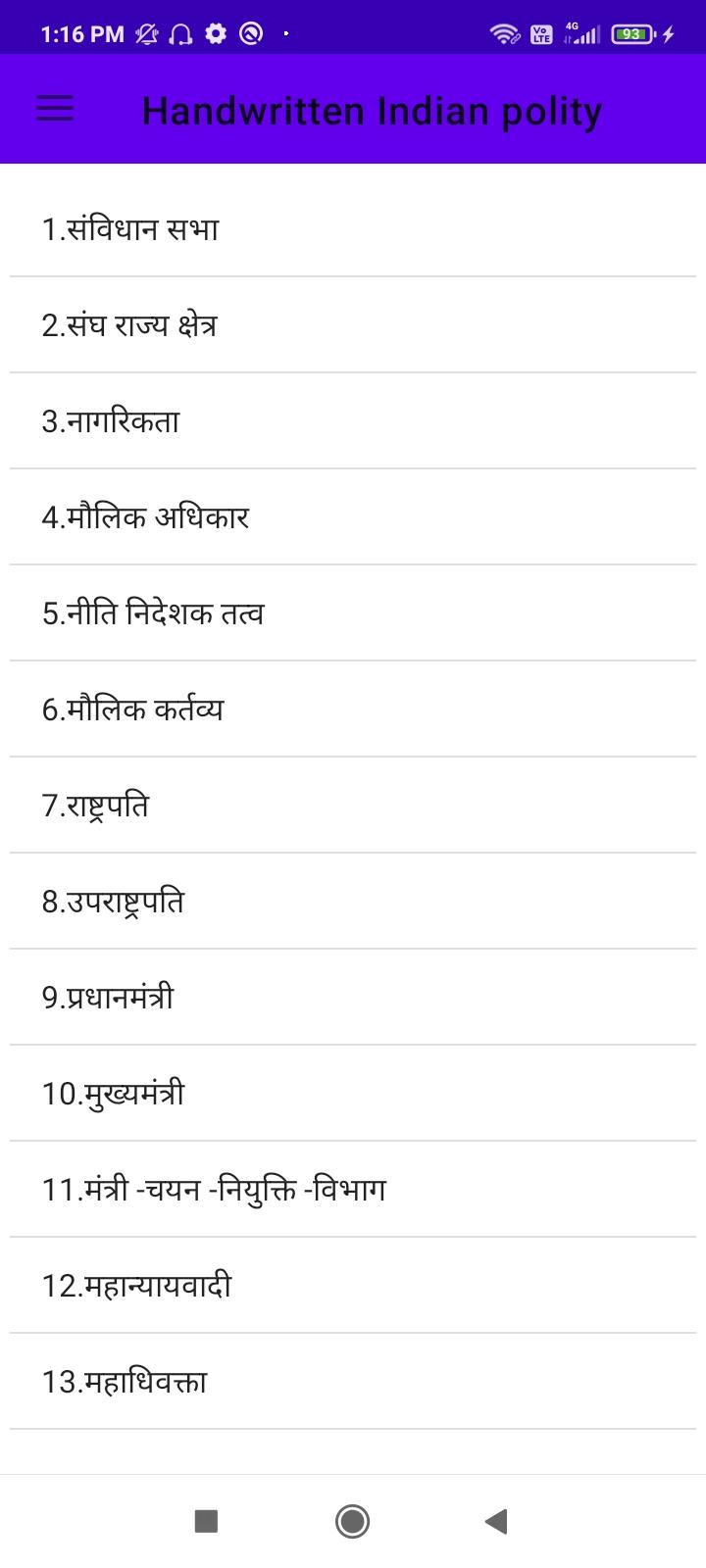
Task: Open 13.महाधिवक्ता topic
Action: click(125, 1382)
